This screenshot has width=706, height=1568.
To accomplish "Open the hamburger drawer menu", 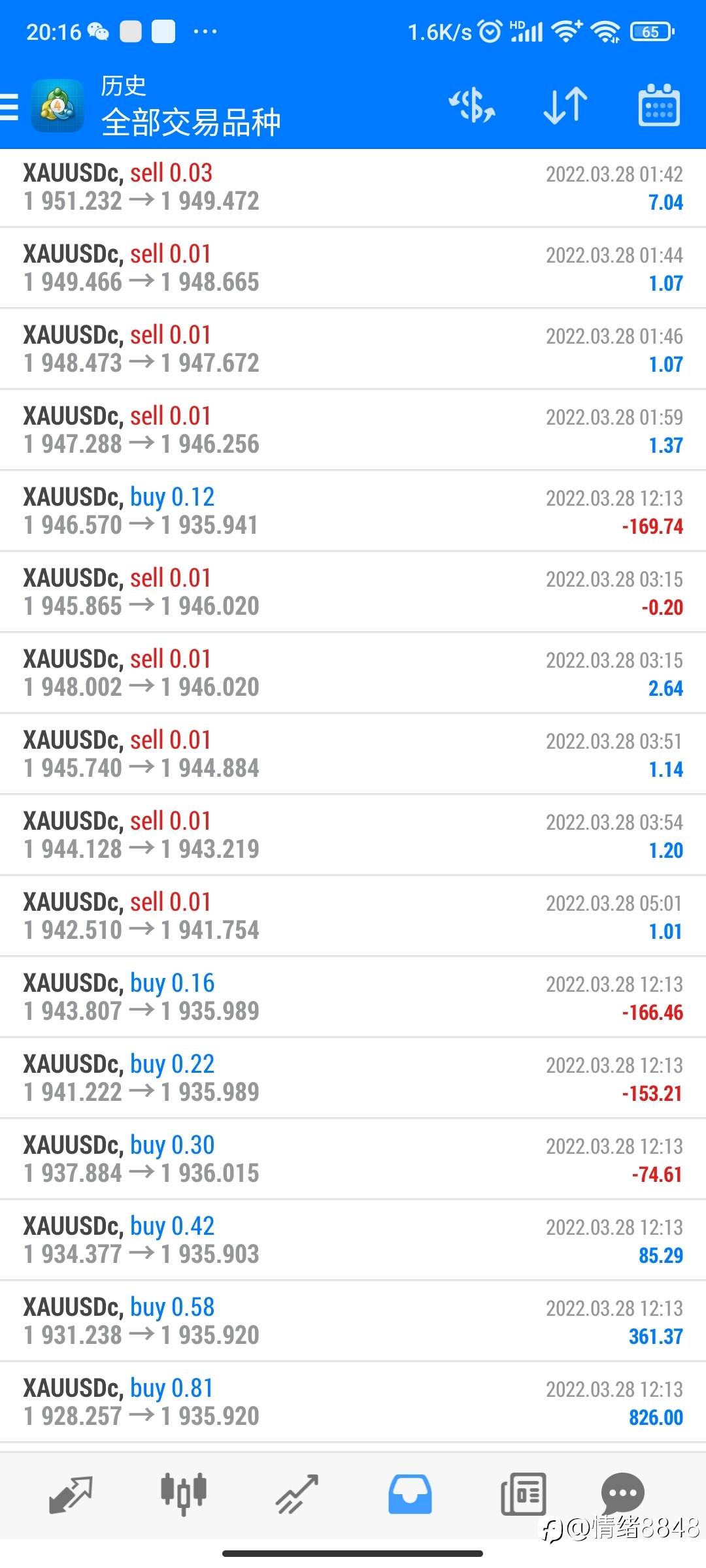I will point(9,106).
